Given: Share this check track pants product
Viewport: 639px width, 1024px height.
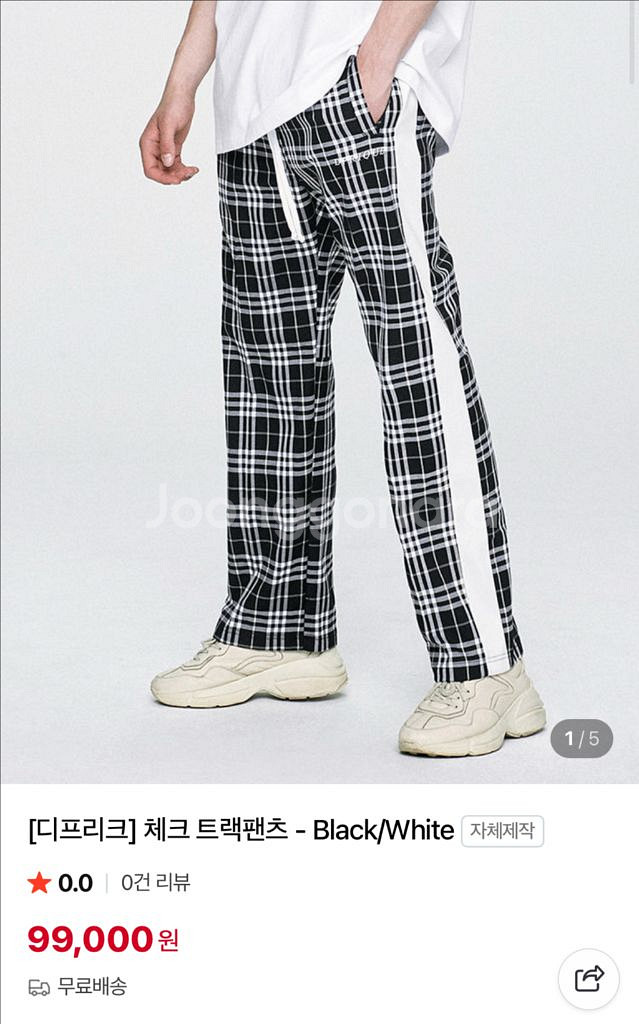Looking at the screenshot, I should [588, 979].
